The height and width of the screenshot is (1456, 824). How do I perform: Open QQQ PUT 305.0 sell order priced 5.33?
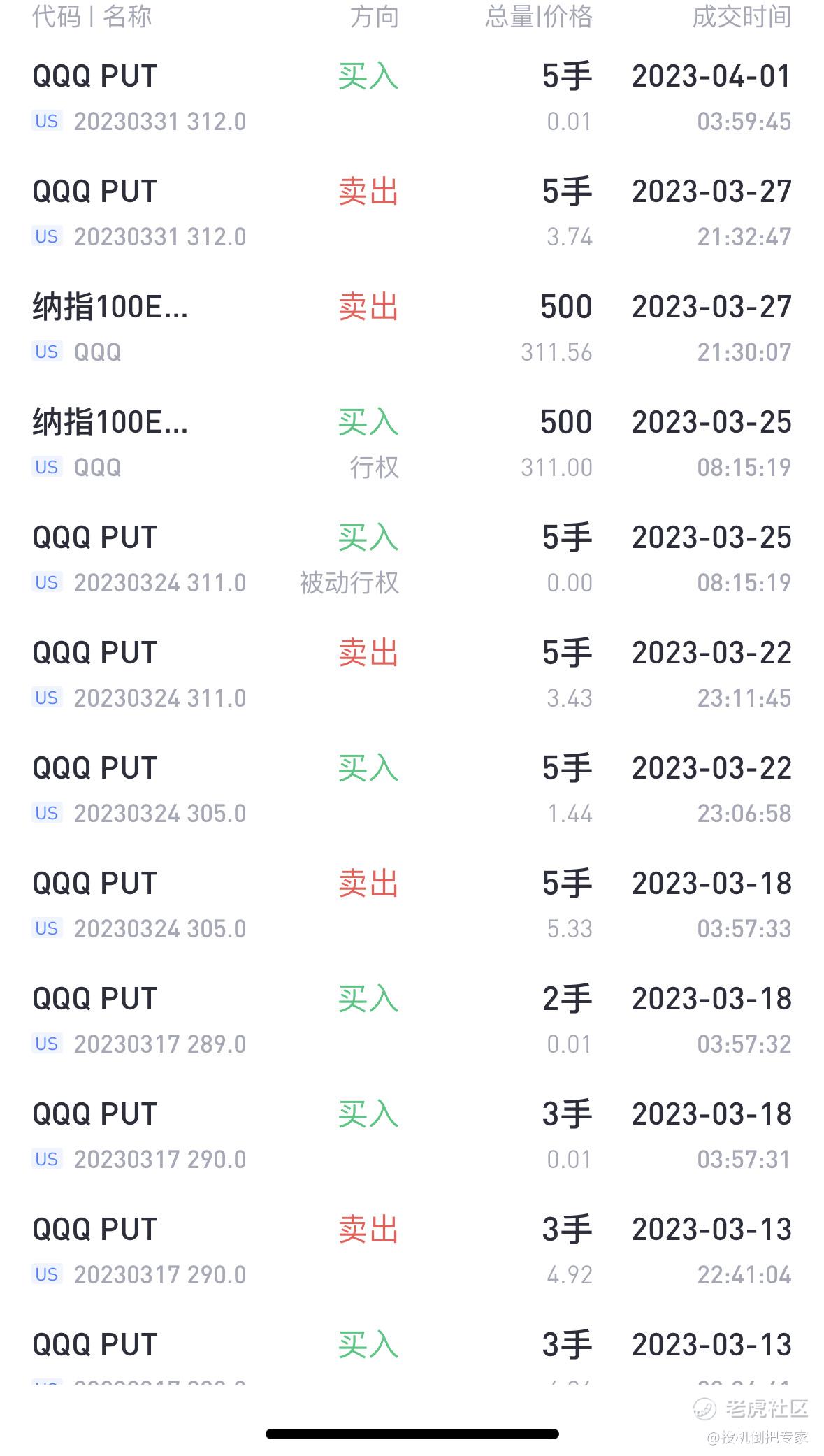412,905
